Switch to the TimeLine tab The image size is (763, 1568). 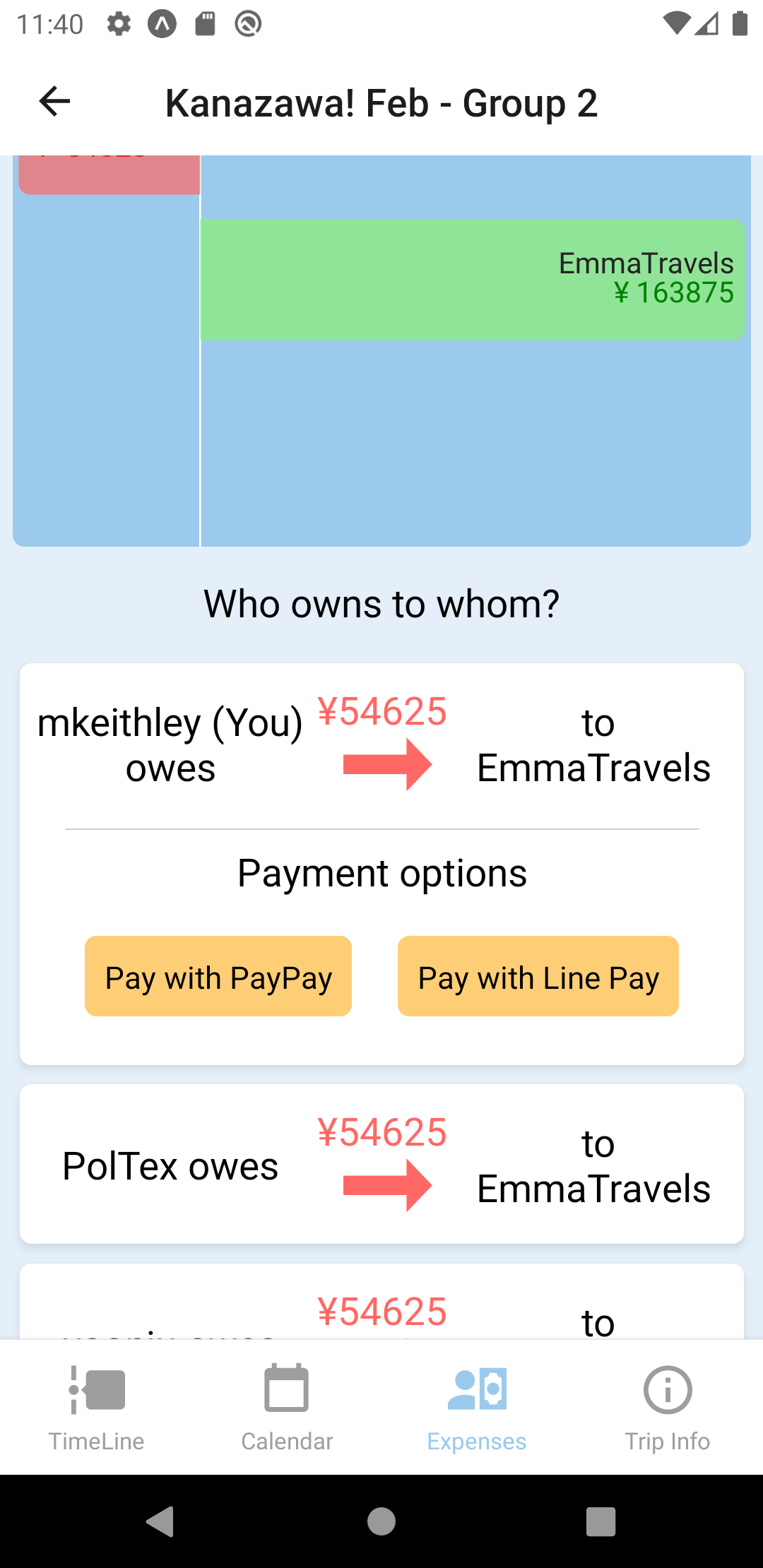[x=96, y=1407]
